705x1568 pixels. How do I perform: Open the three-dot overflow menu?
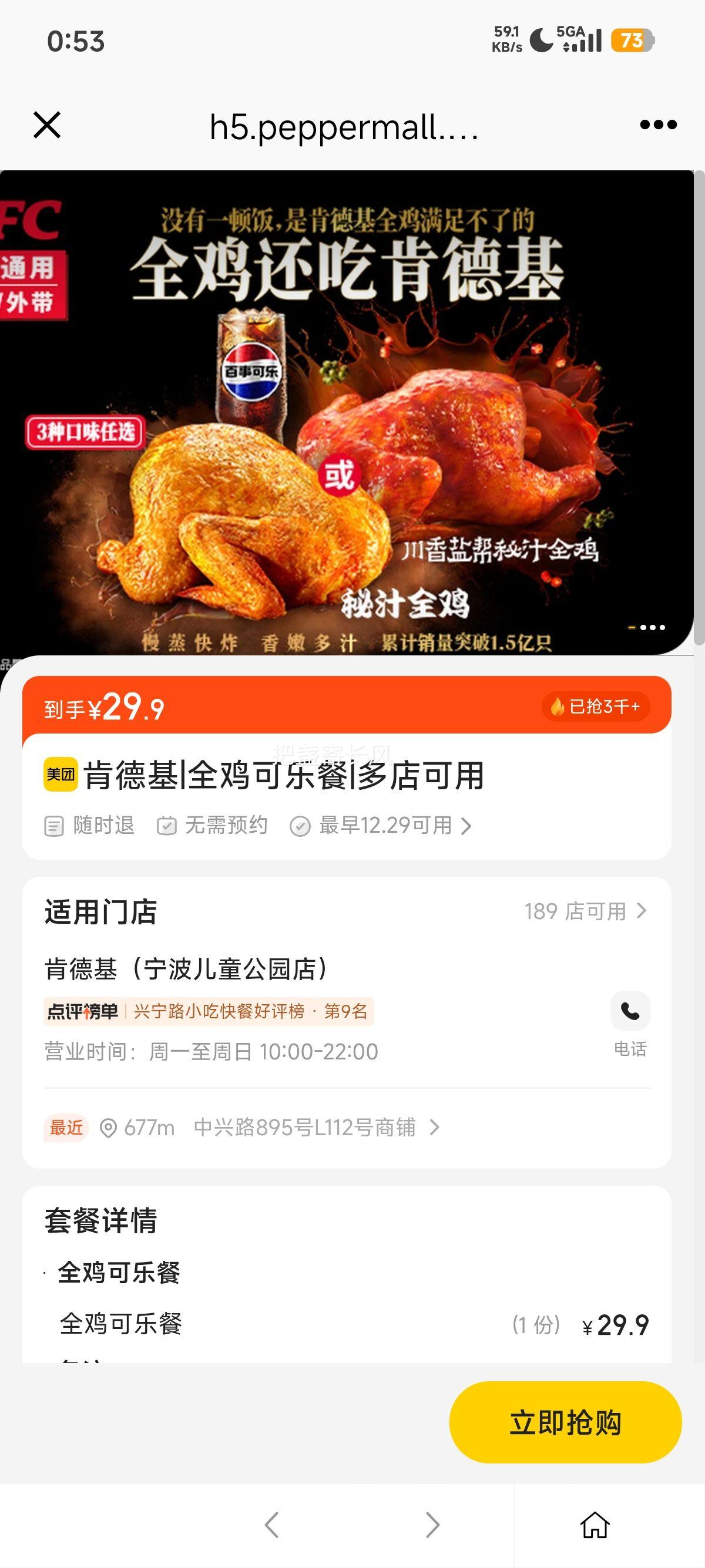pyautogui.click(x=658, y=126)
